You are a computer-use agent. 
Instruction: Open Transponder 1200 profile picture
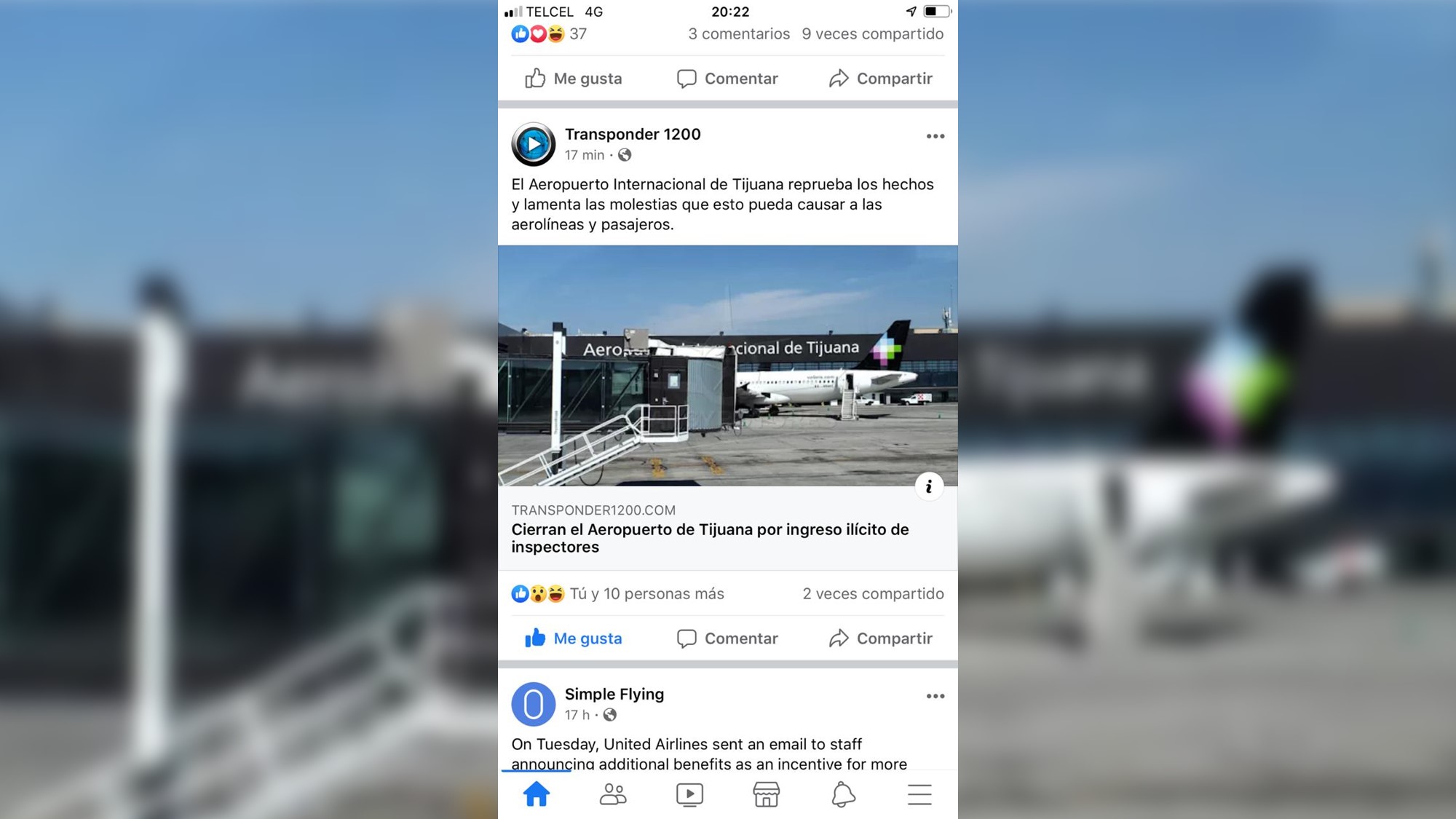tap(533, 144)
